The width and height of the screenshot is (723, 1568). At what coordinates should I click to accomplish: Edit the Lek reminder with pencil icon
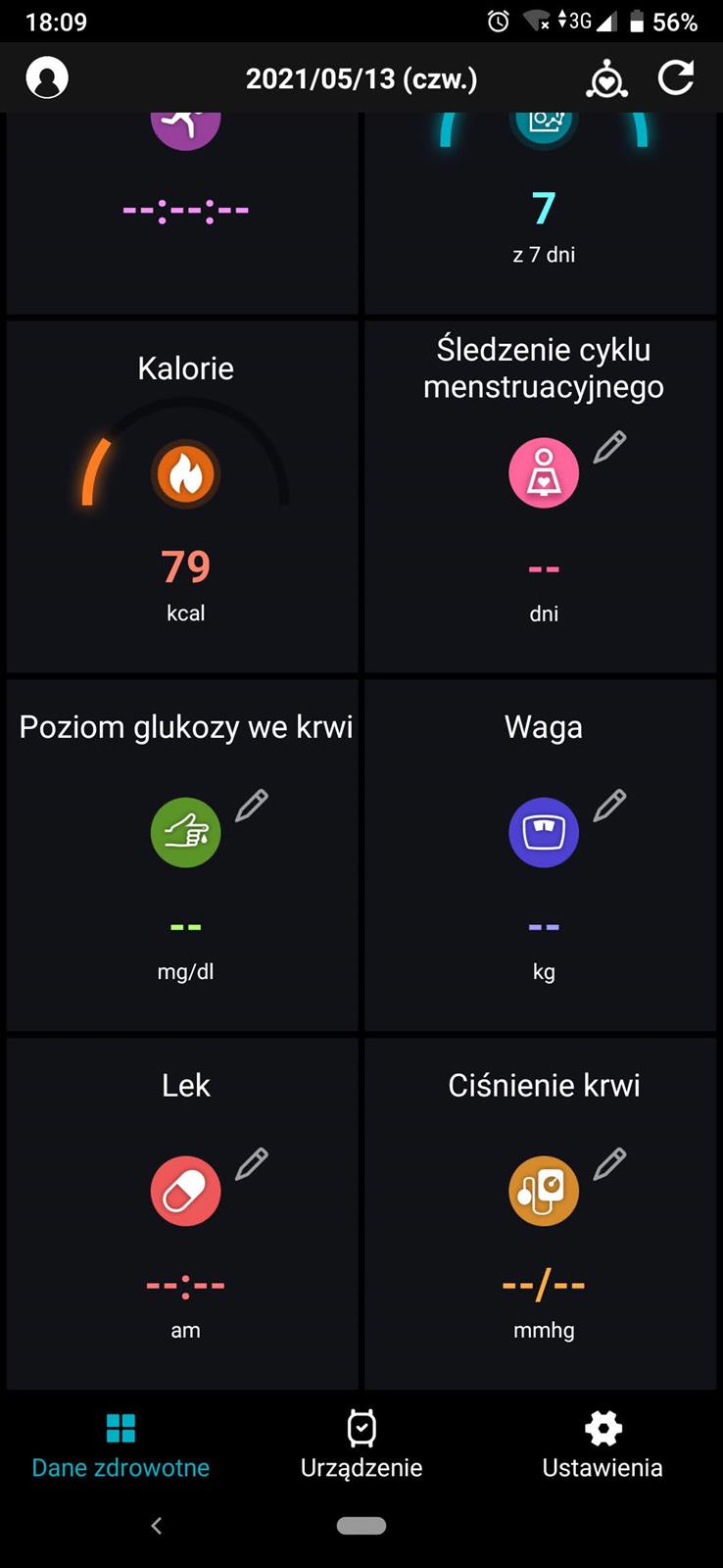click(252, 1164)
